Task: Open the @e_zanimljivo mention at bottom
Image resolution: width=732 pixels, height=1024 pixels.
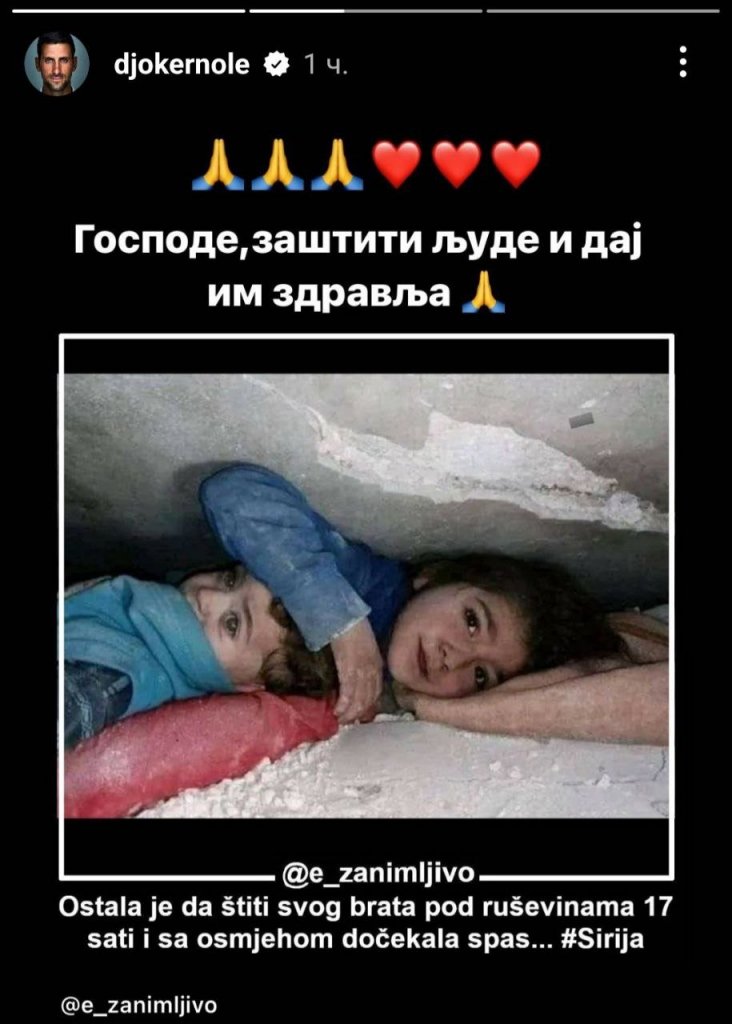Action: tap(139, 1004)
